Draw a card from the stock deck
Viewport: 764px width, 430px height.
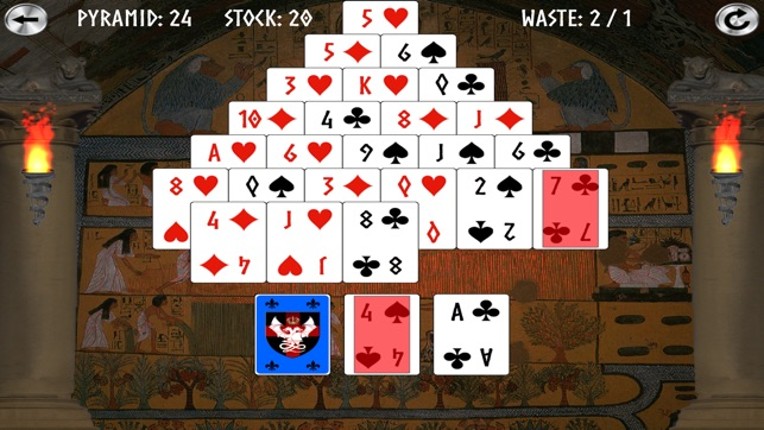[x=292, y=334]
